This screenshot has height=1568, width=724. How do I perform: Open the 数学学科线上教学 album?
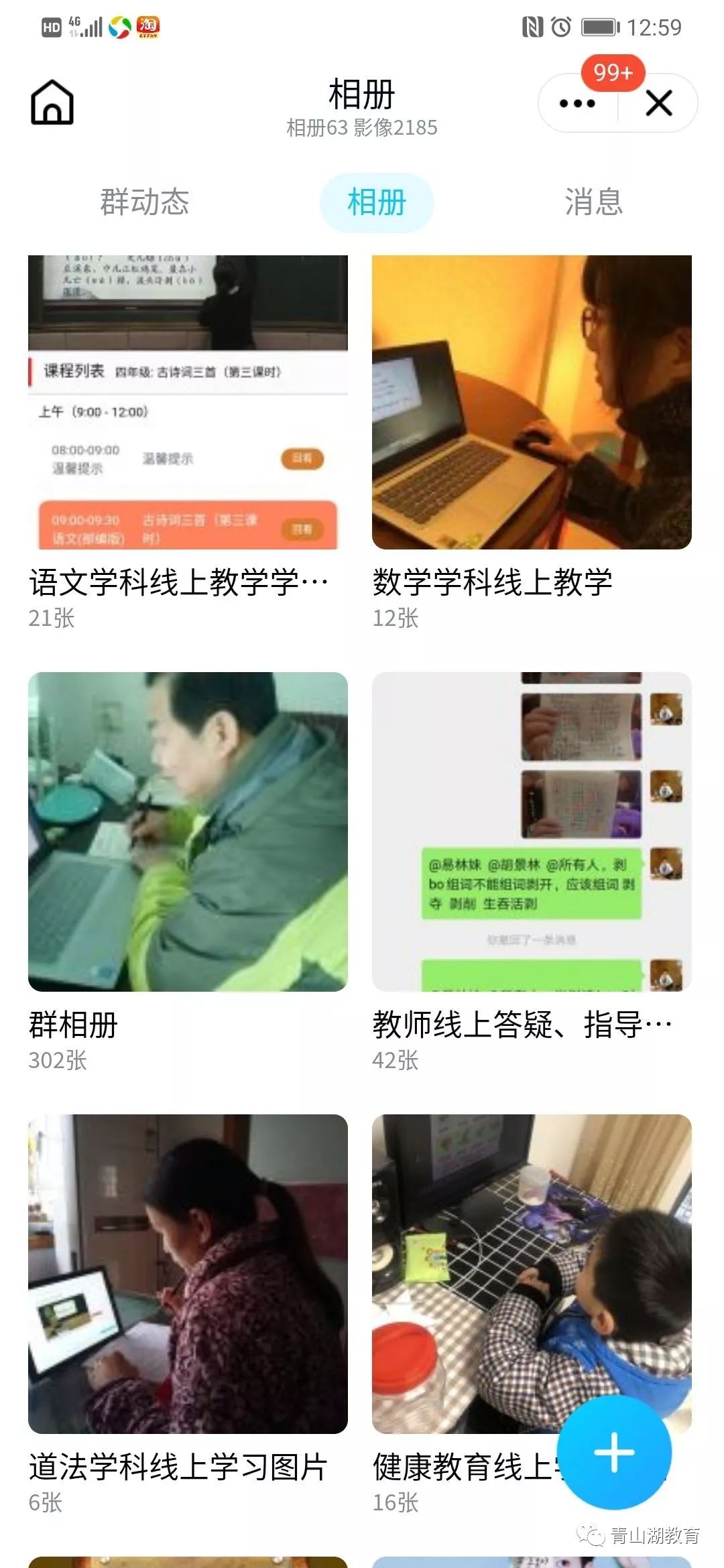532,402
